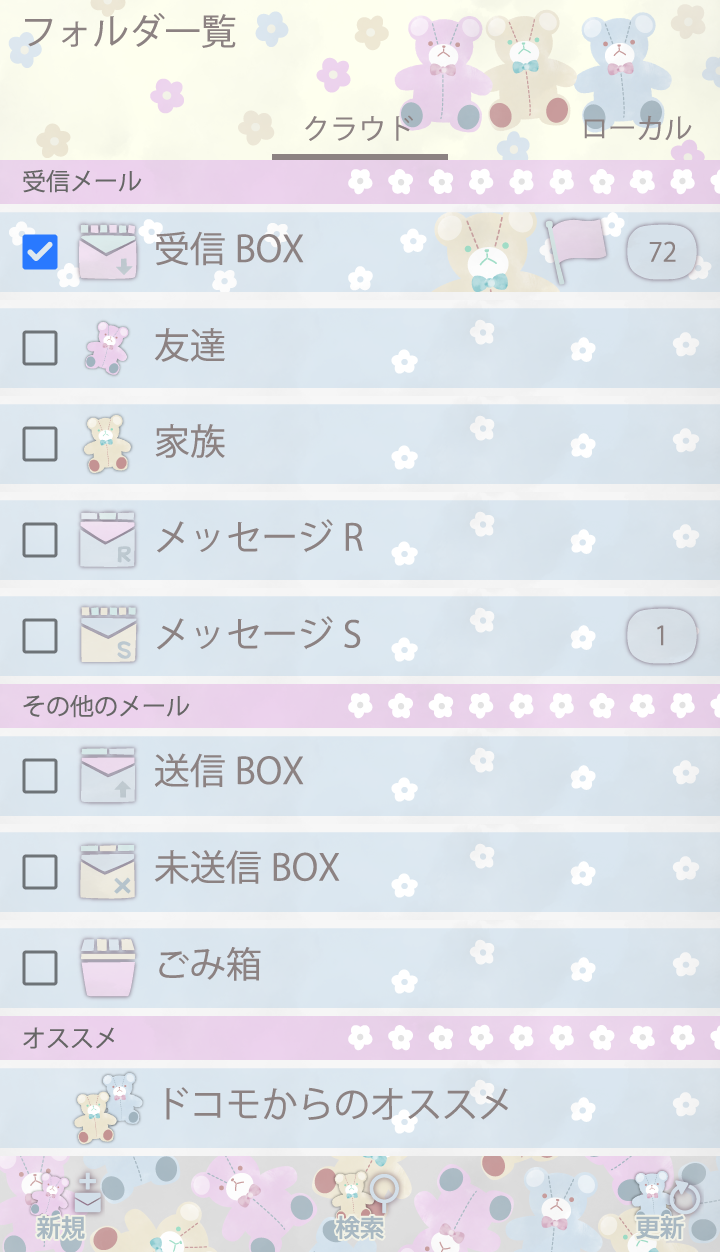The image size is (720, 1252).
Task: Mark the メッセージ S checkbox
Action: click(40, 636)
